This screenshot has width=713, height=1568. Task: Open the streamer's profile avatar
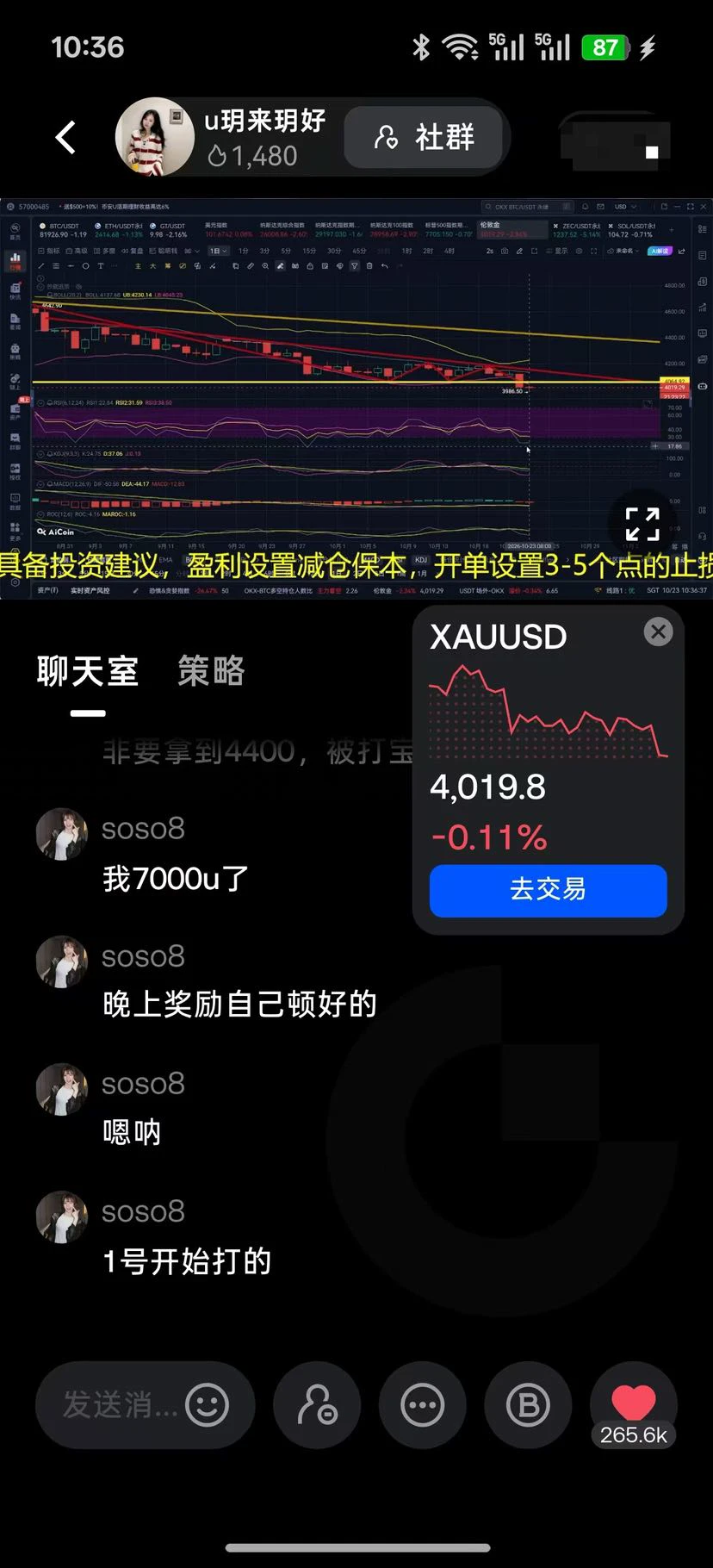(x=155, y=137)
